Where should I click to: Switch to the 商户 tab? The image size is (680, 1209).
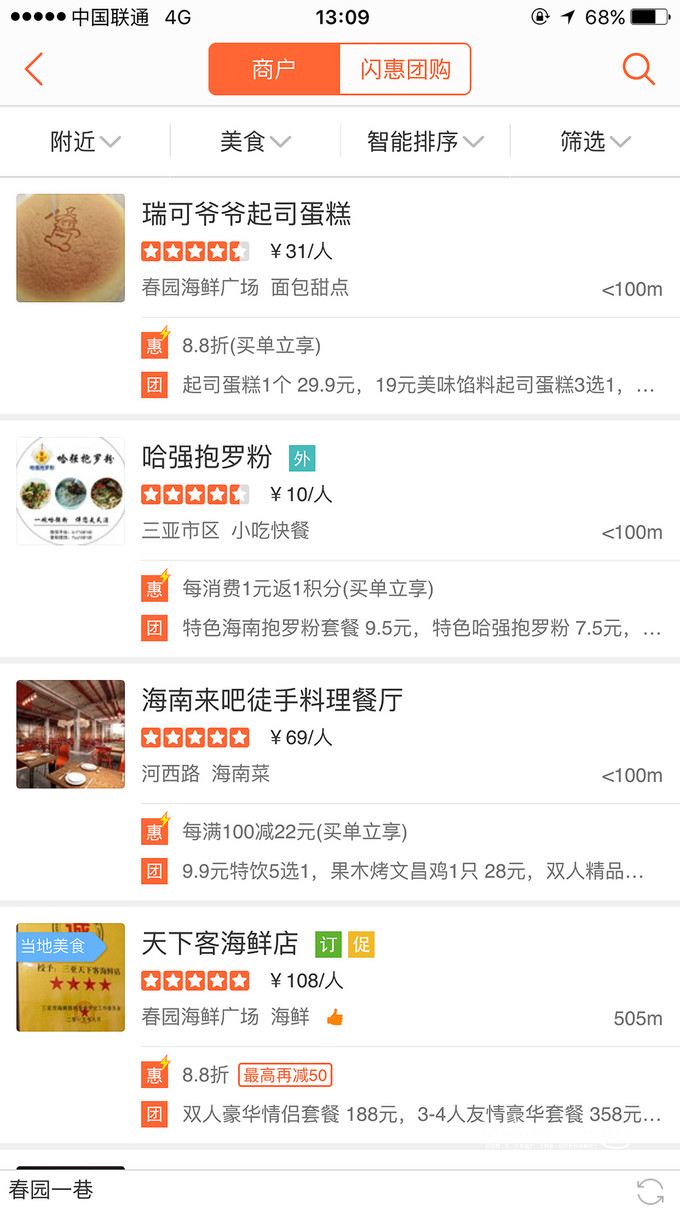pos(274,69)
